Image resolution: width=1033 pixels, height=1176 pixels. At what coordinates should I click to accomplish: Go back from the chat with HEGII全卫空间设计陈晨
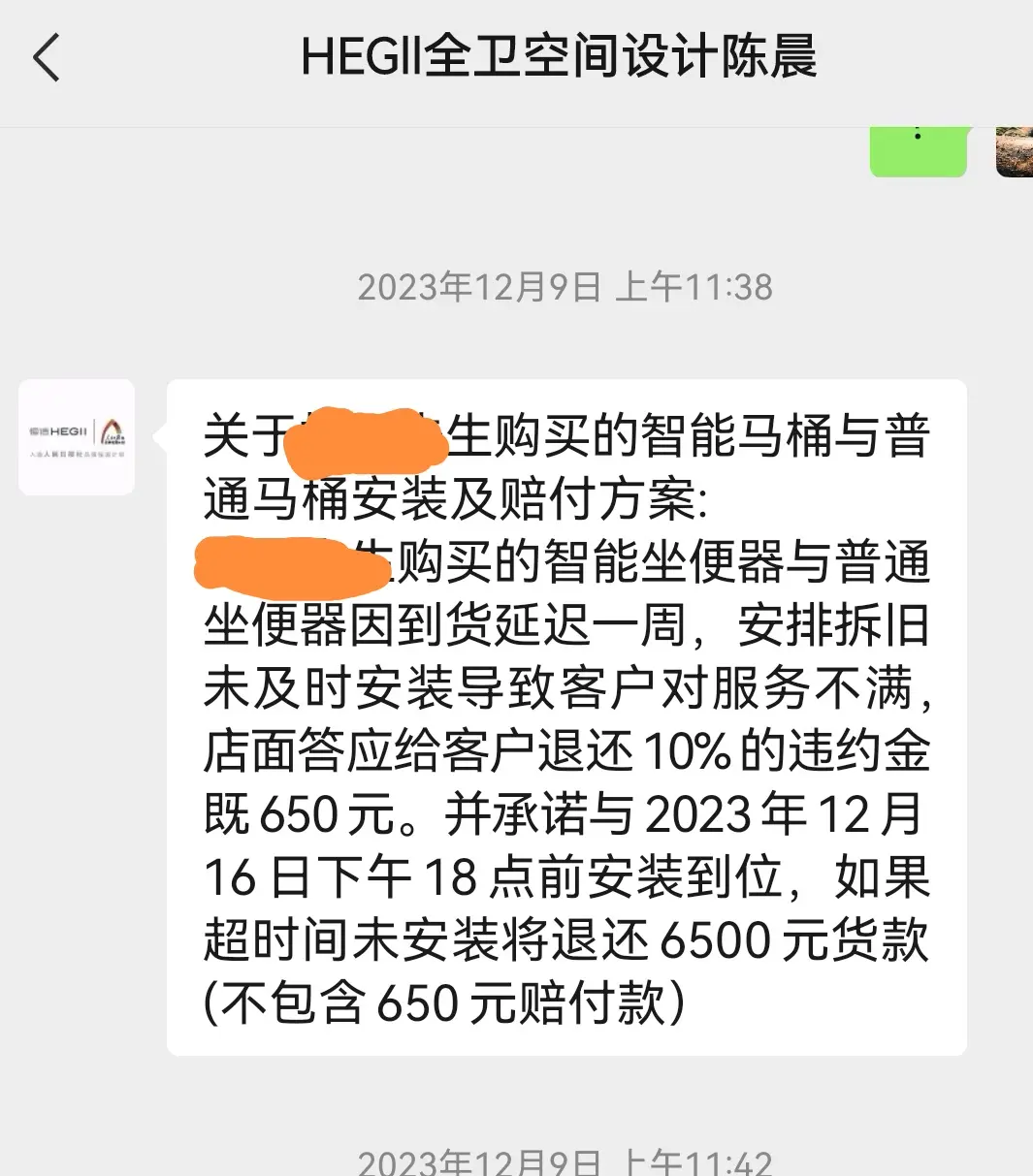coord(47,58)
